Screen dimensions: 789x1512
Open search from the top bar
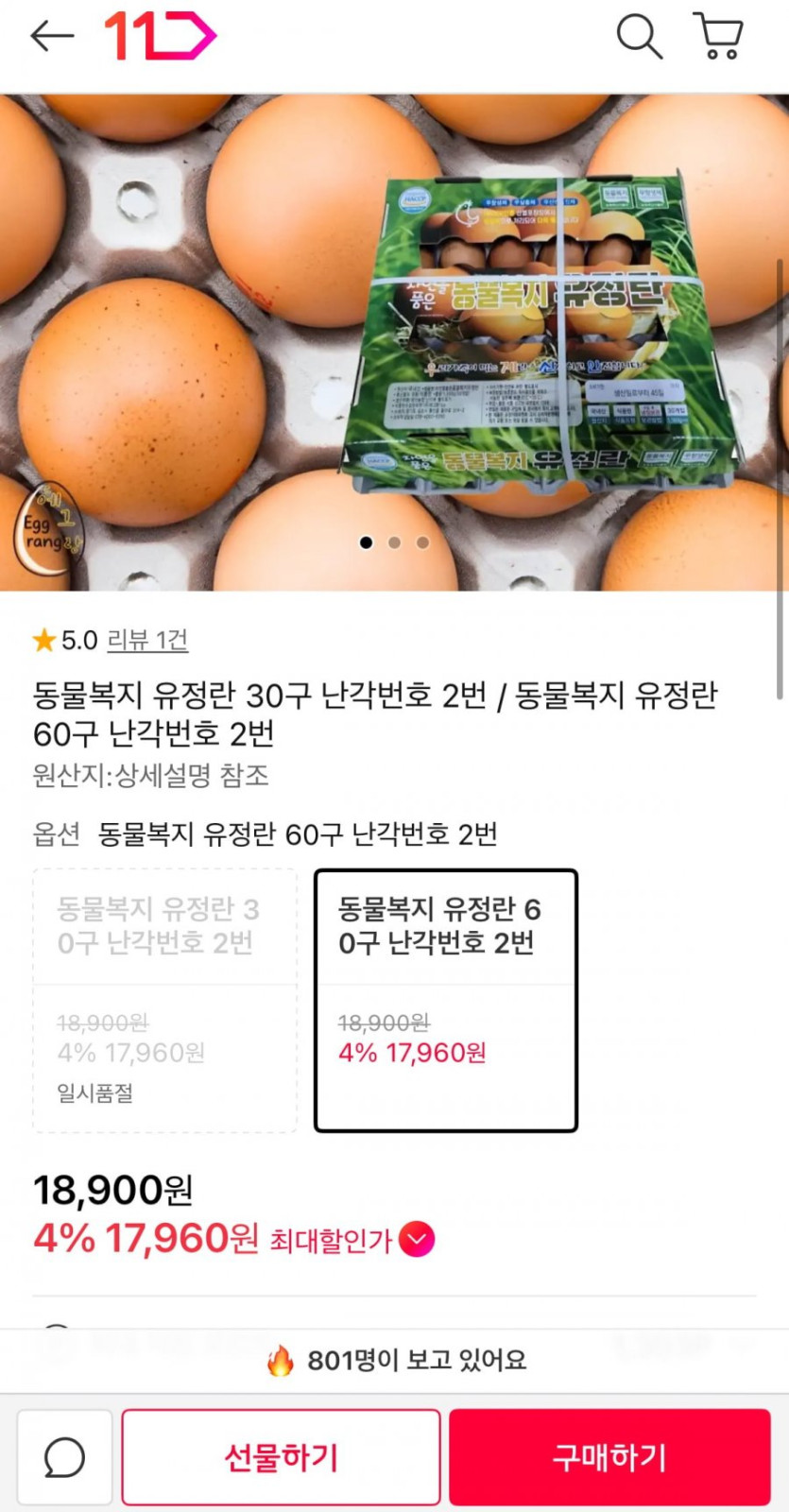[639, 37]
